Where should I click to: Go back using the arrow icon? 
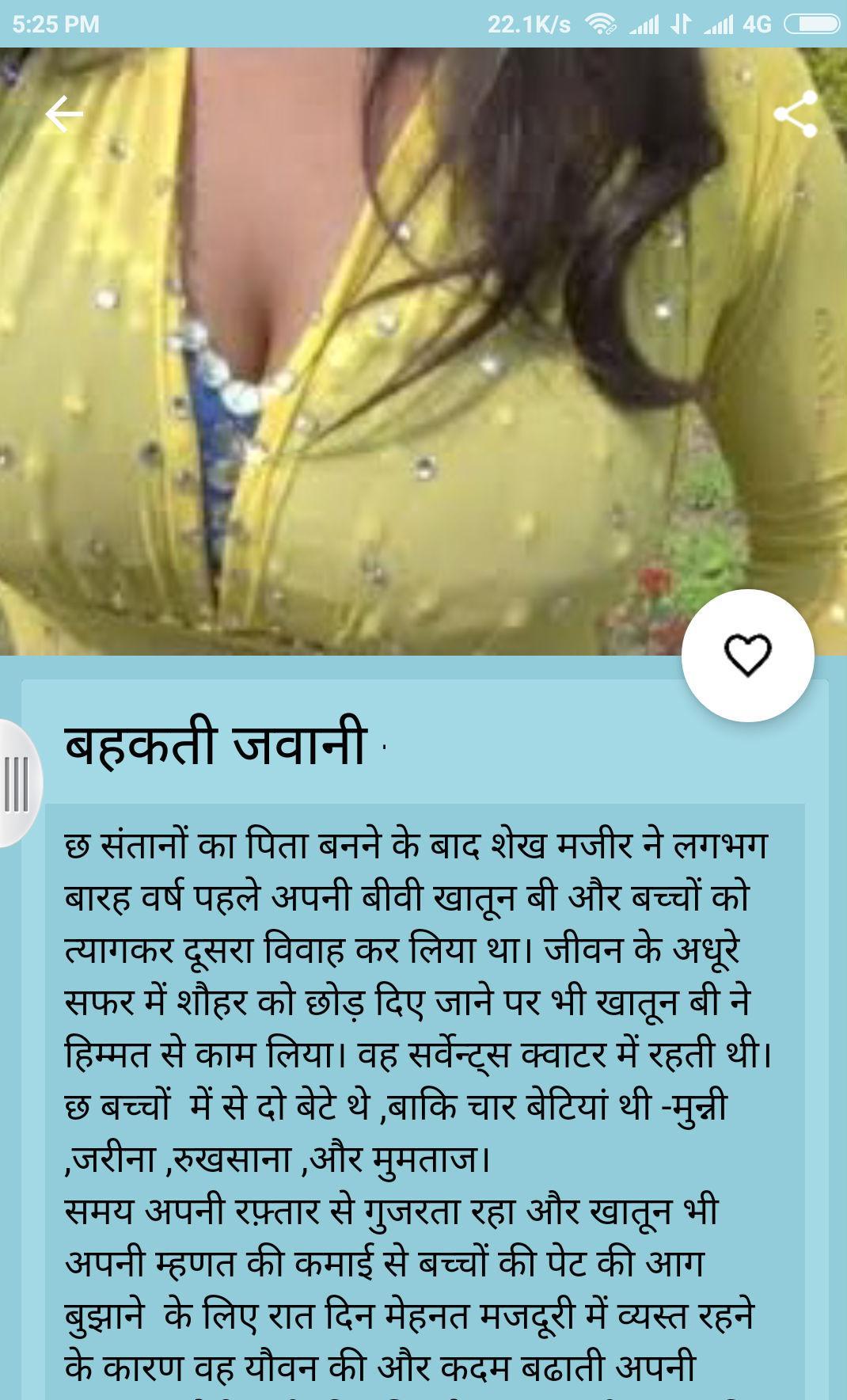pyautogui.click(x=64, y=116)
